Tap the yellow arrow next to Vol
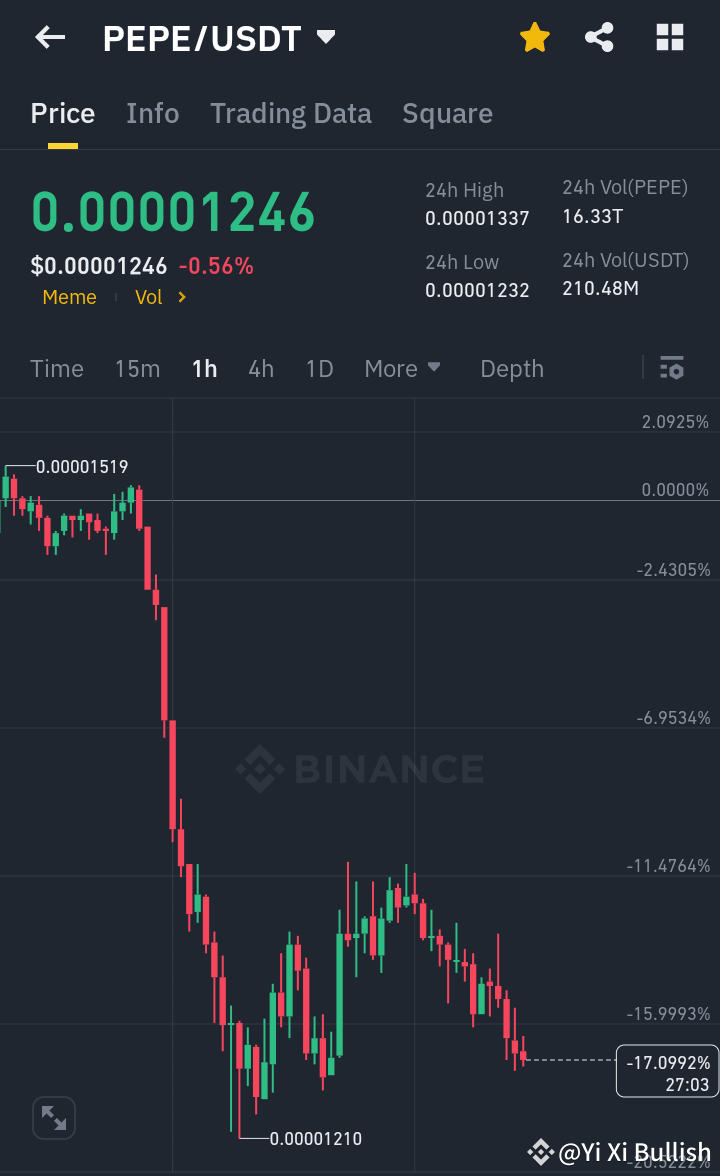This screenshot has height=1176, width=720. tap(182, 297)
